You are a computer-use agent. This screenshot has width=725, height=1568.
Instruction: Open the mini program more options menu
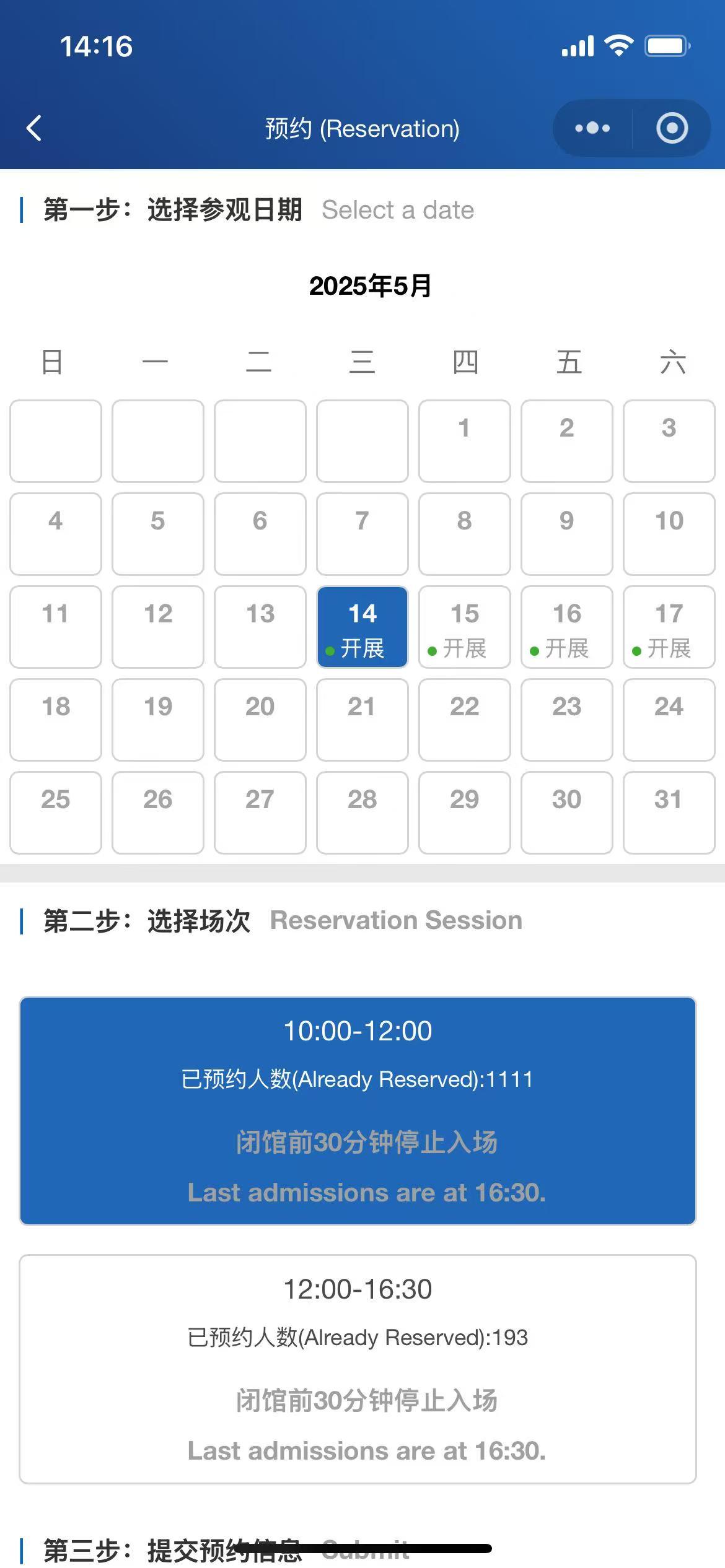(592, 128)
